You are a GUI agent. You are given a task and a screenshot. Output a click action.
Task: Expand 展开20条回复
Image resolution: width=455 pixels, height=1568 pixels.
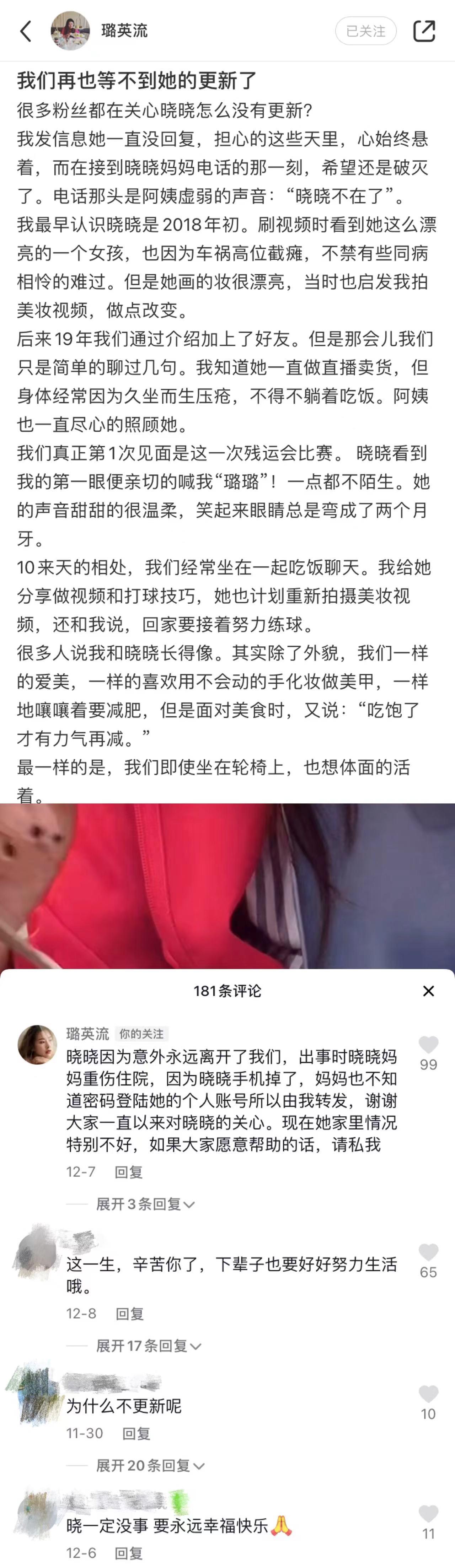point(150,1466)
